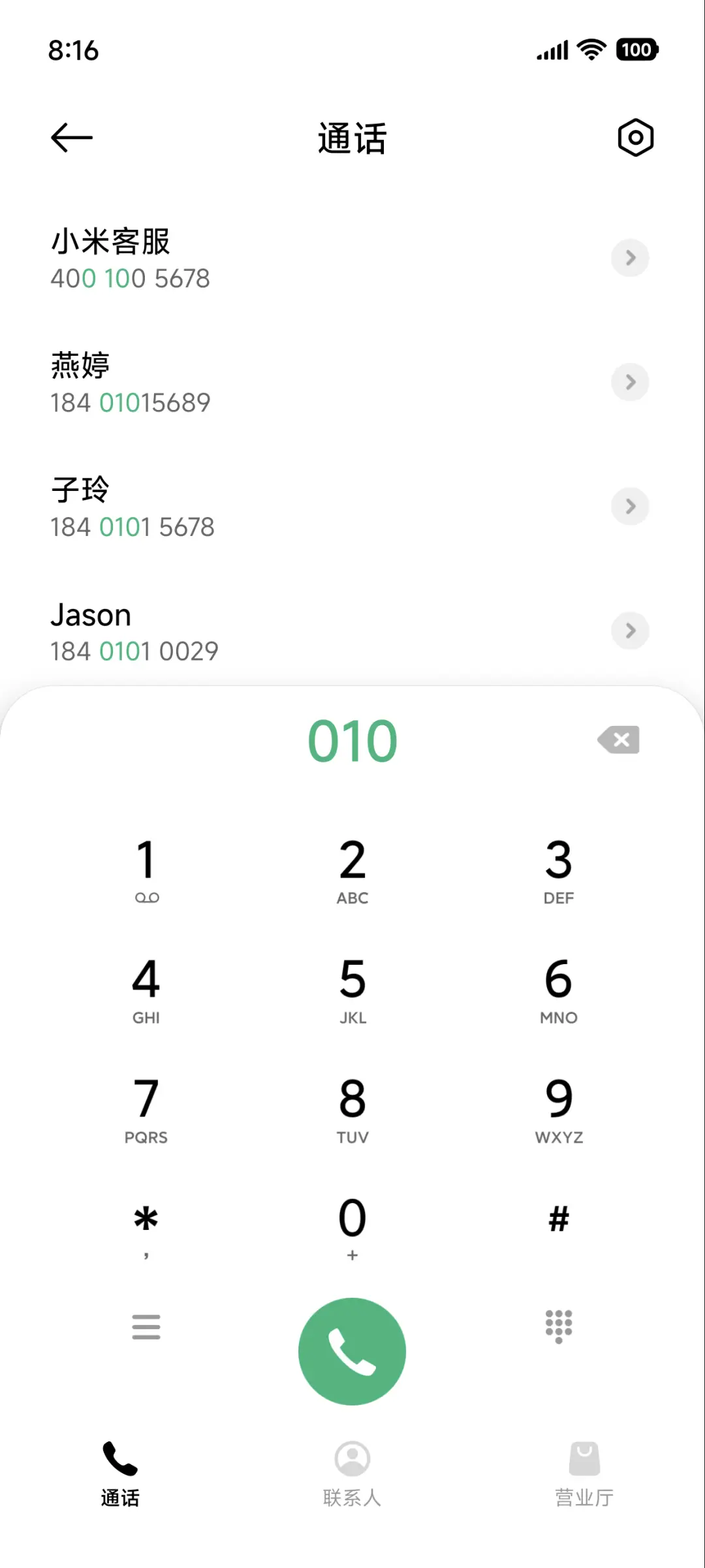Expand 子玲's call entry details
The height and width of the screenshot is (1568, 705).
click(x=630, y=507)
